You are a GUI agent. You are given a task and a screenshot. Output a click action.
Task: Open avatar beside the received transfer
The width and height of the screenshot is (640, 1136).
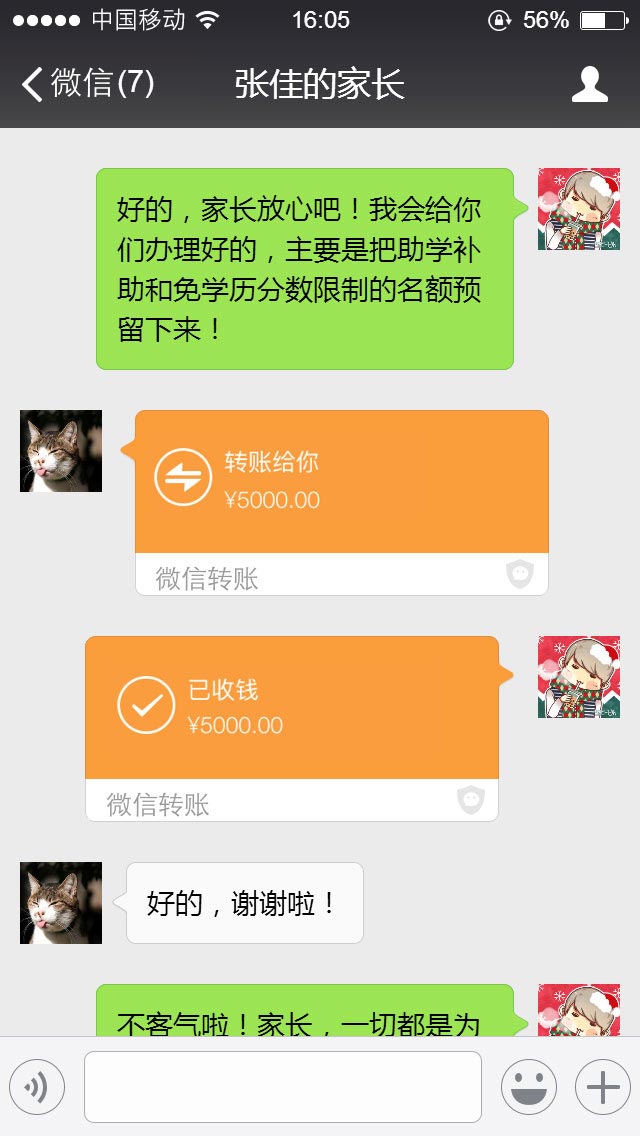click(578, 677)
